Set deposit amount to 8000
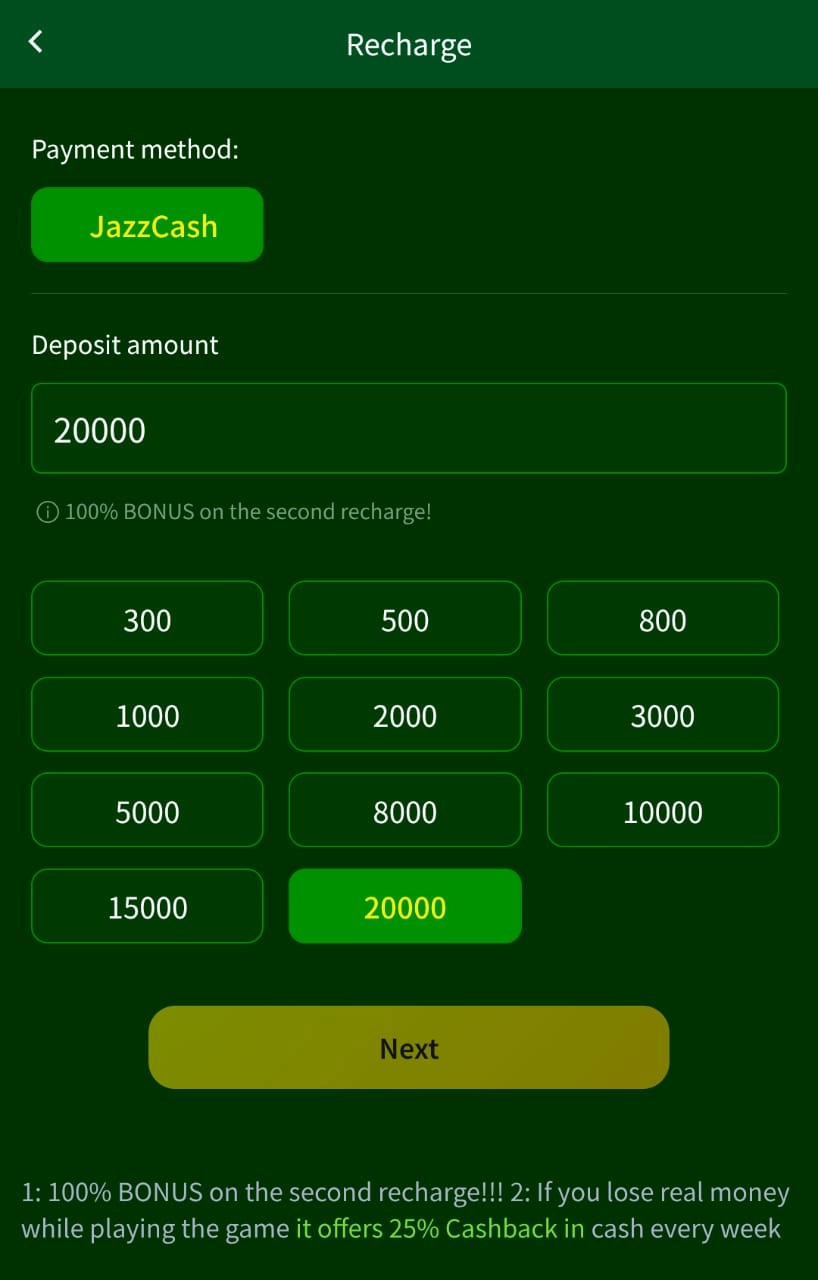This screenshot has width=818, height=1280. click(x=404, y=811)
